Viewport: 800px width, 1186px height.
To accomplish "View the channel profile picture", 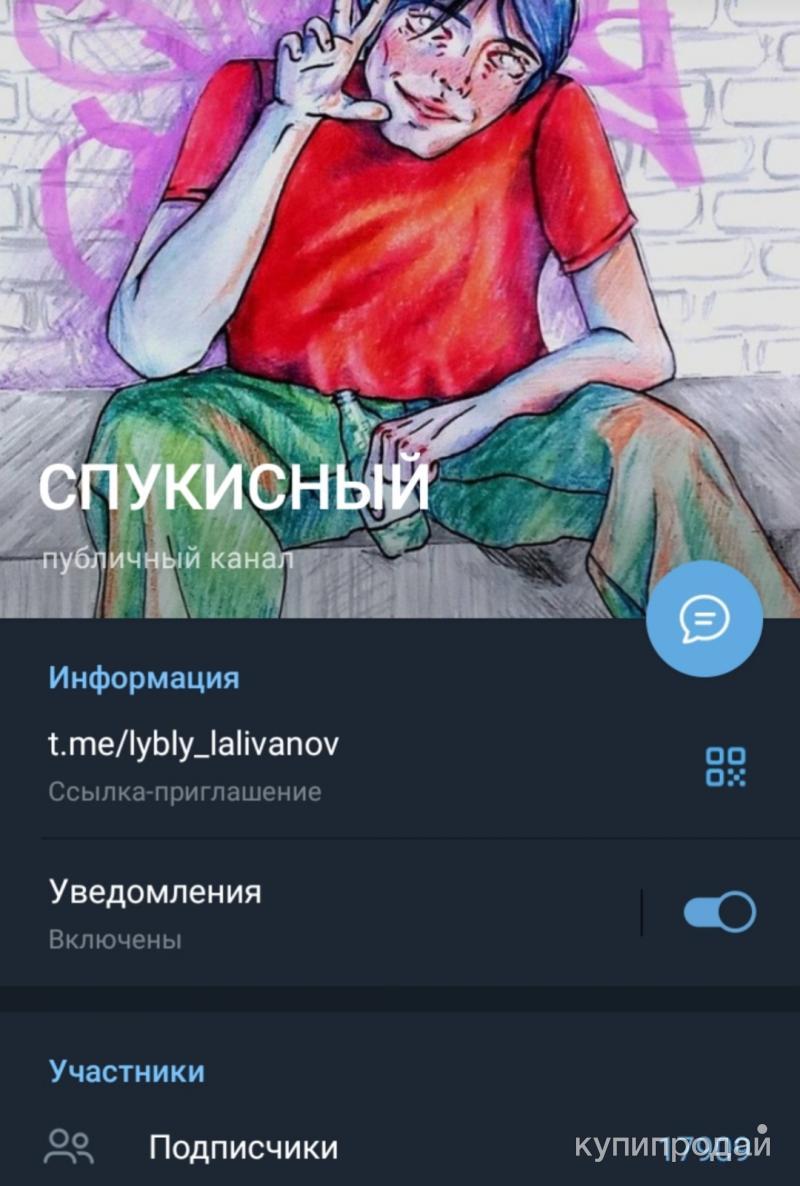I will click(400, 250).
